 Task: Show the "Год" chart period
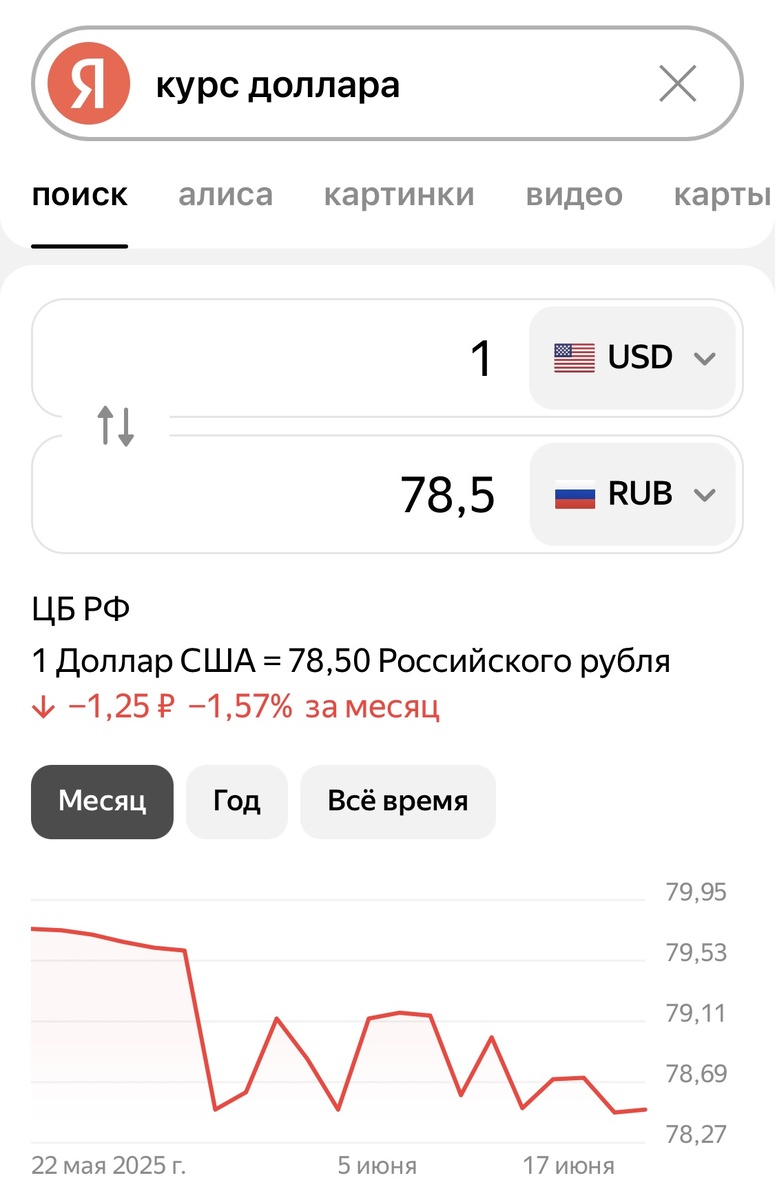pyautogui.click(x=237, y=801)
